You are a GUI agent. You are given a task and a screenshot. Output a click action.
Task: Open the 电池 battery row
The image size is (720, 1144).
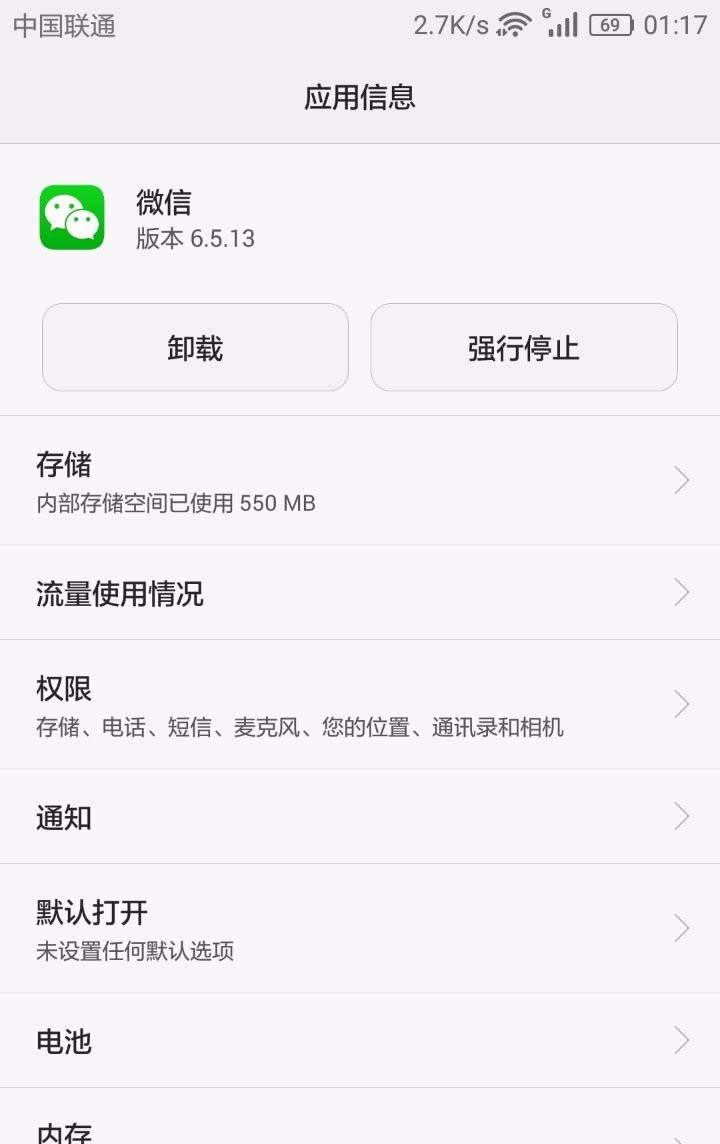tap(360, 1041)
